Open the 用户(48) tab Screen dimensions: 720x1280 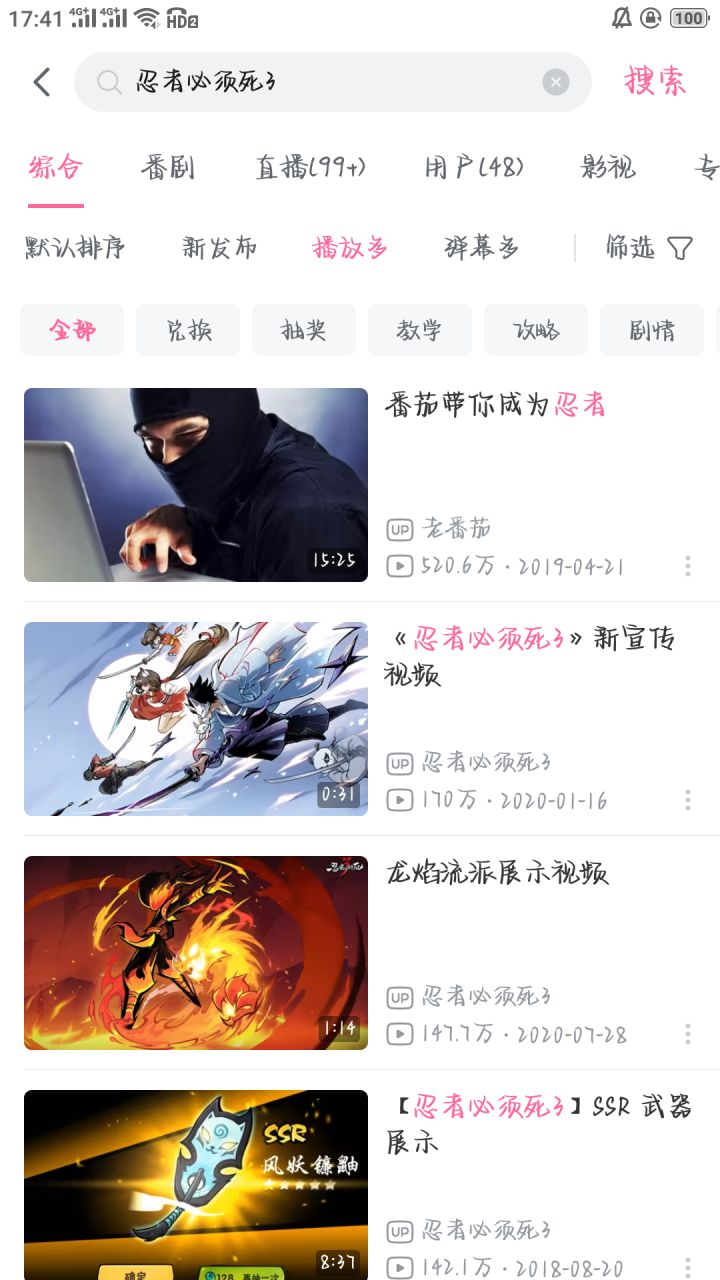474,168
